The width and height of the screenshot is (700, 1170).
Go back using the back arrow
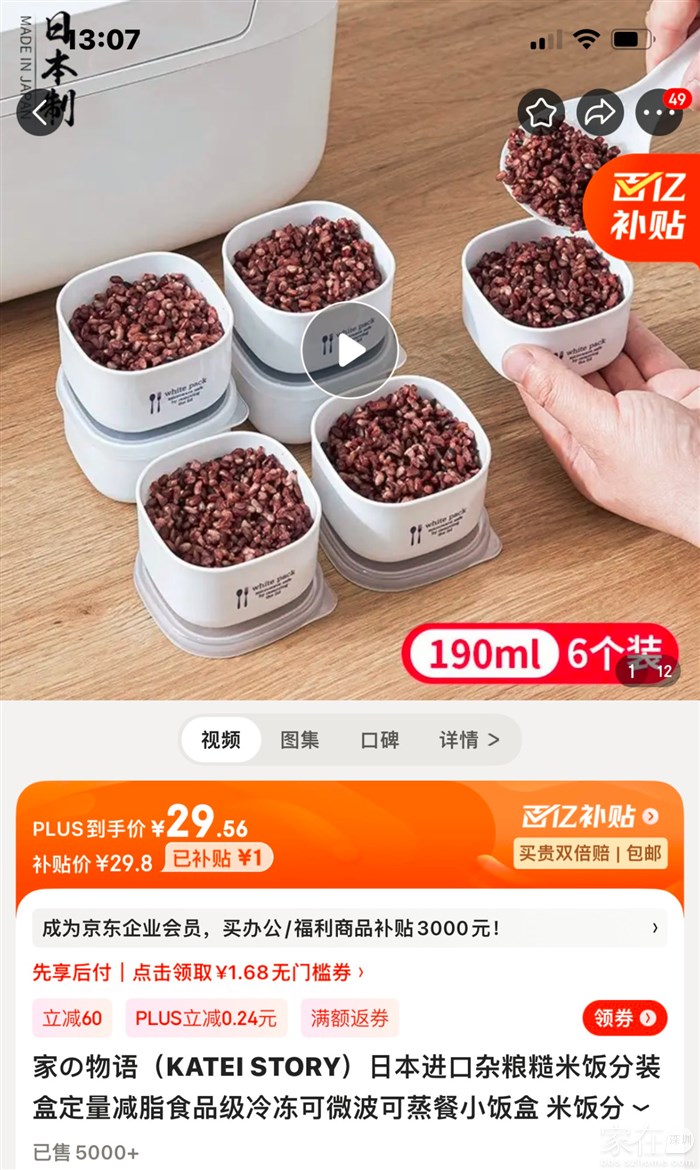(41, 112)
